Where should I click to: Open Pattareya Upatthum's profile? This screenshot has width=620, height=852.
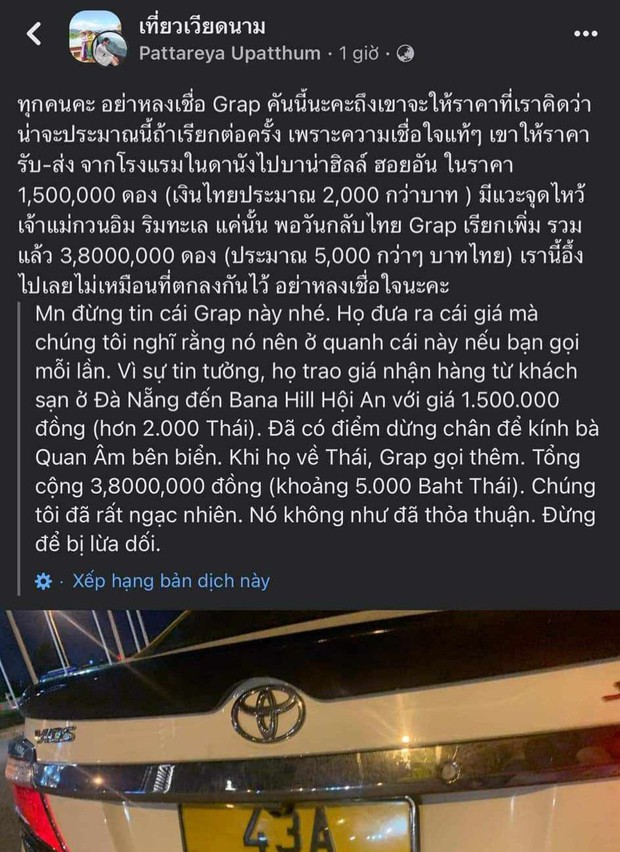click(x=230, y=53)
